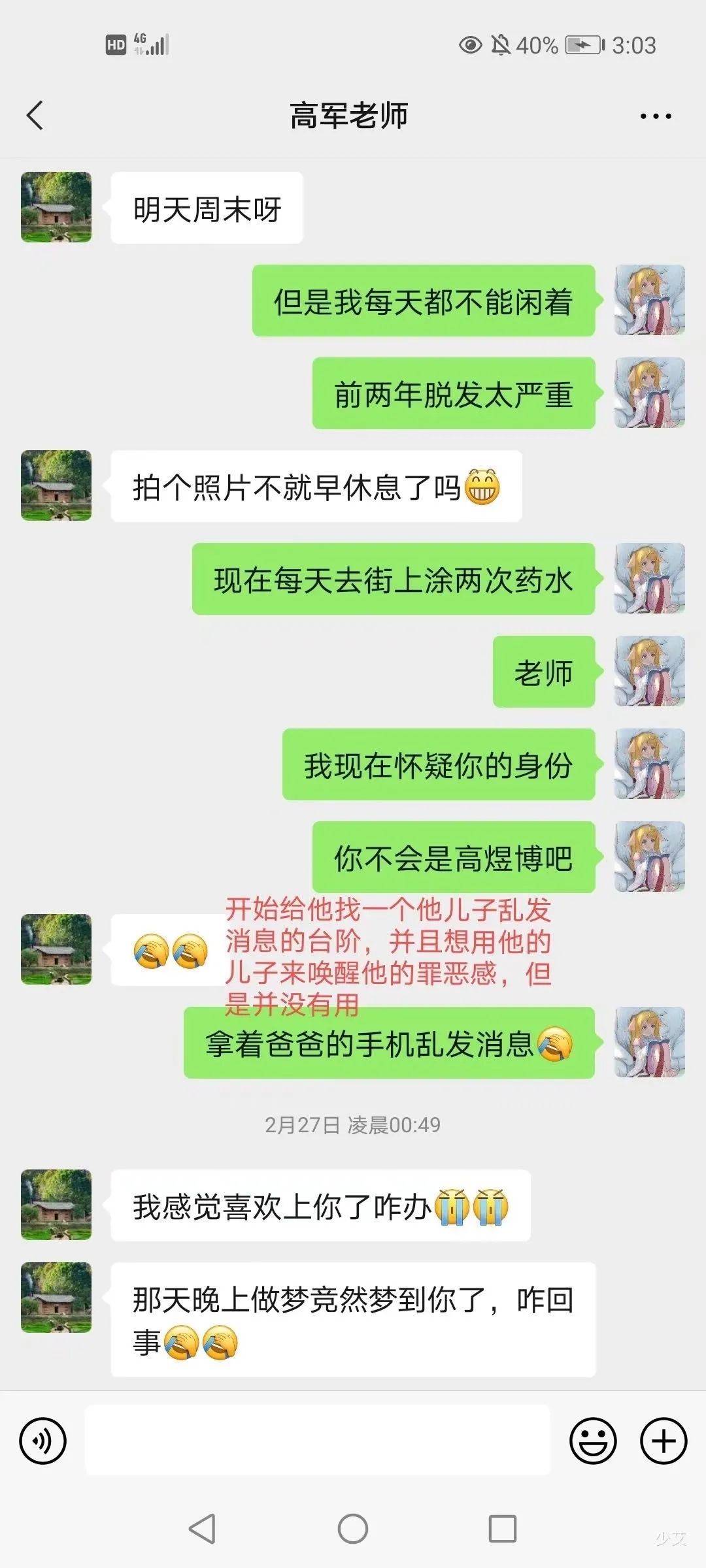Open the recent apps square button
Viewport: 706px width, 1568px height.
coord(503,1529)
